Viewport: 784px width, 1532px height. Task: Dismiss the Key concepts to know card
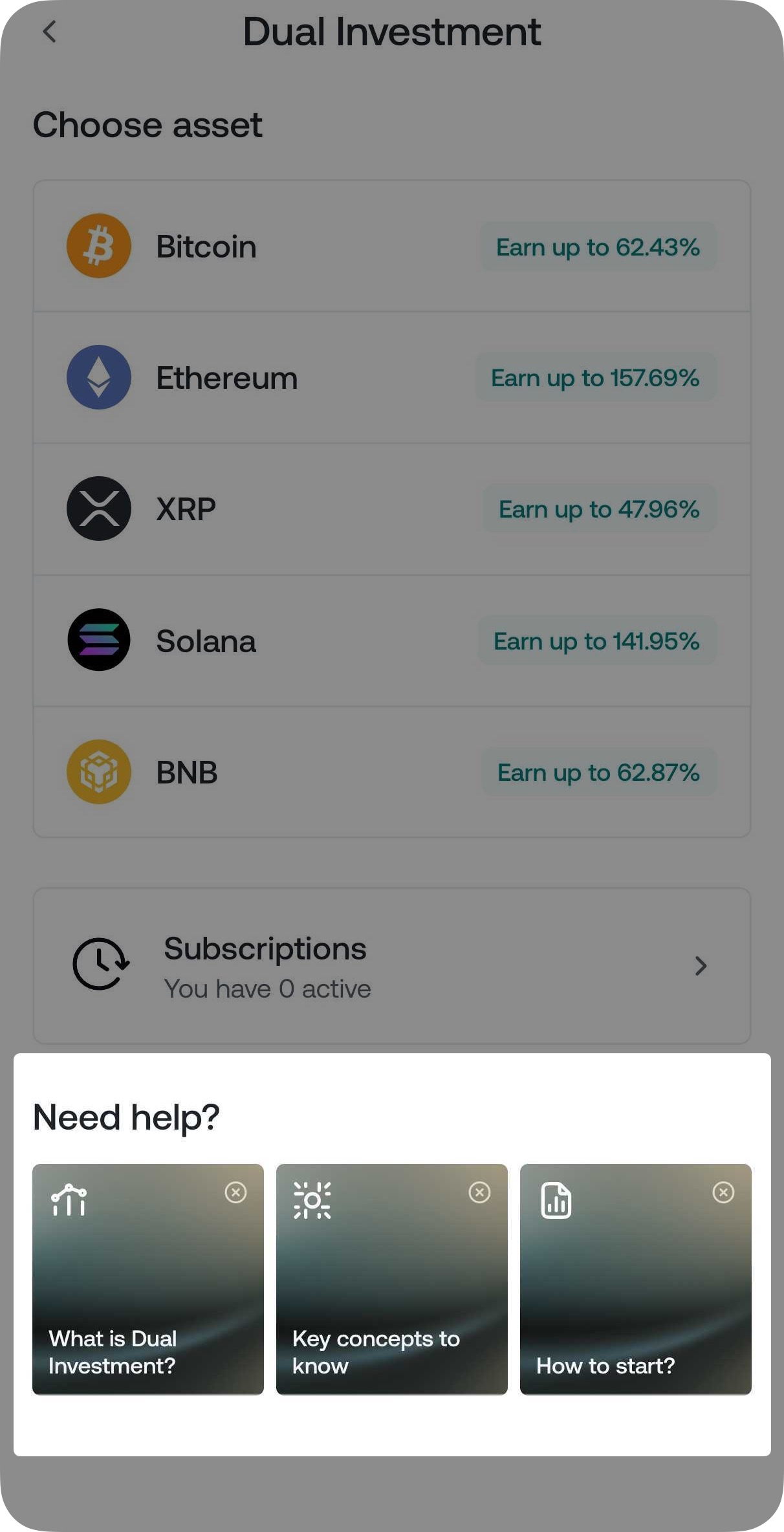coord(479,1192)
